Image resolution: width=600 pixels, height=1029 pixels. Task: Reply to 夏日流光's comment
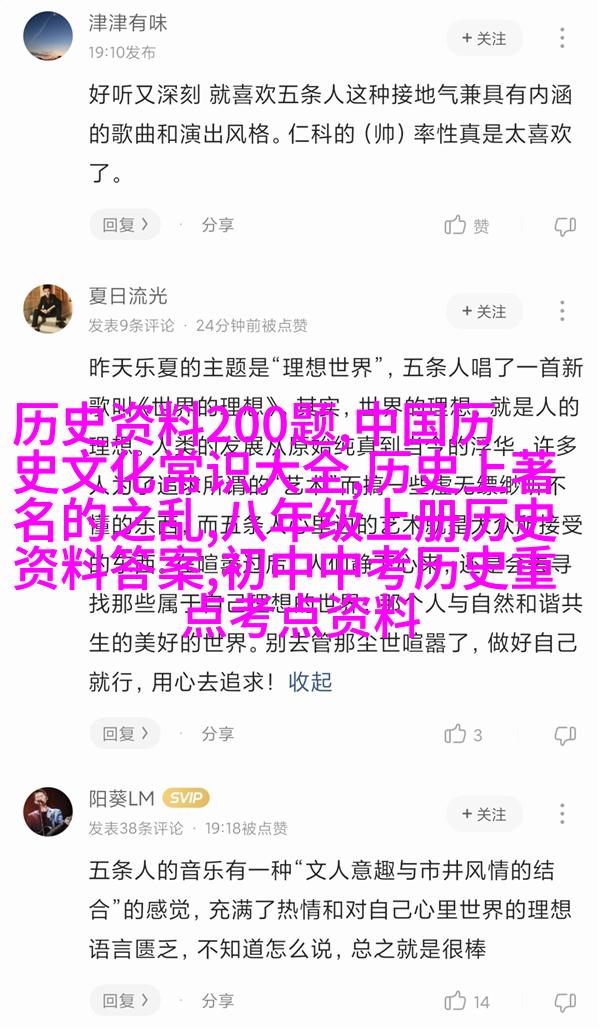point(124,734)
